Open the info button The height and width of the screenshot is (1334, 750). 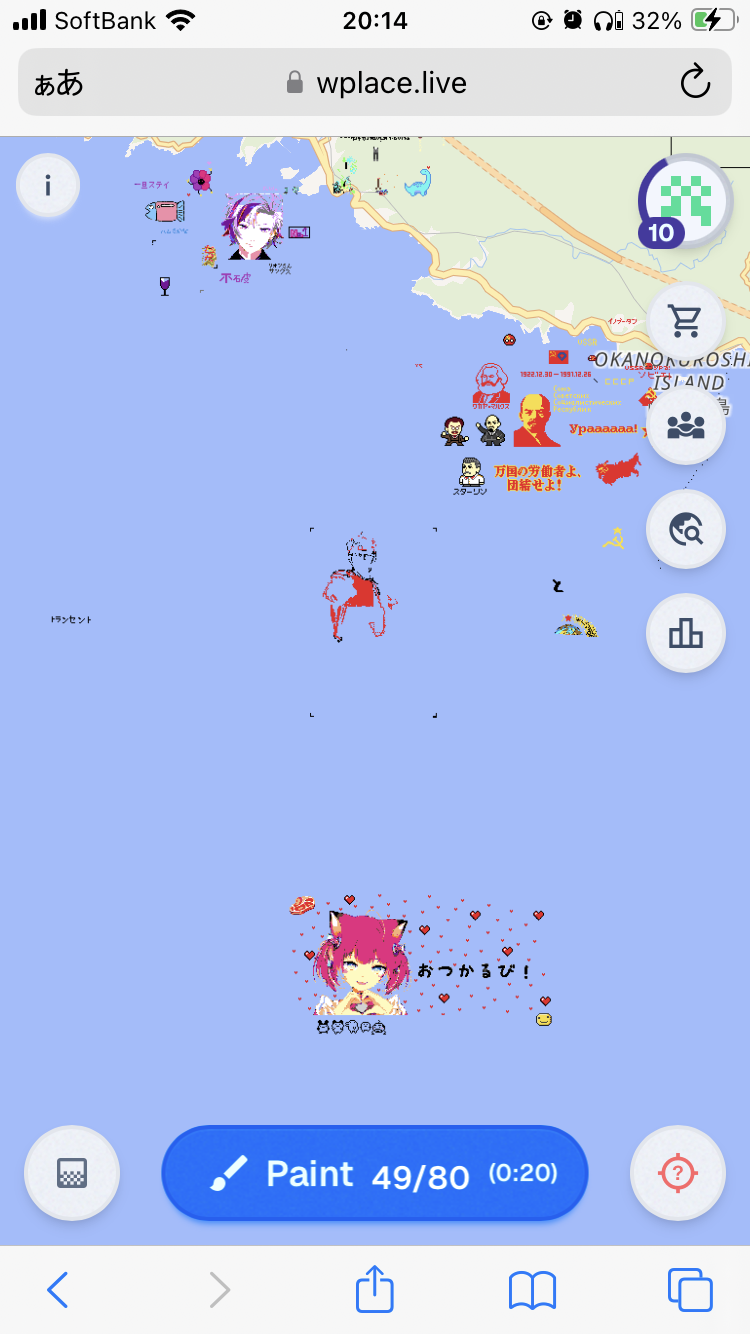[x=48, y=185]
